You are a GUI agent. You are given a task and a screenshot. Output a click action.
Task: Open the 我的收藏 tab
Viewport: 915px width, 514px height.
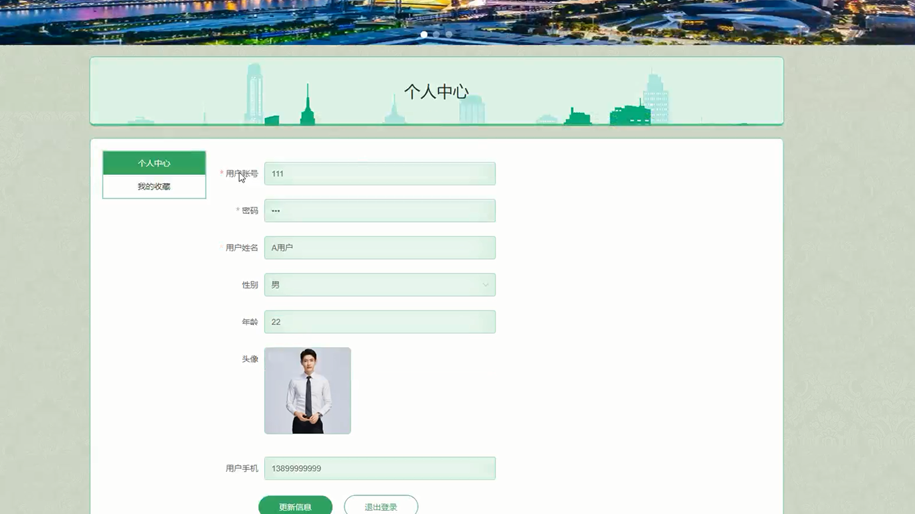click(154, 187)
